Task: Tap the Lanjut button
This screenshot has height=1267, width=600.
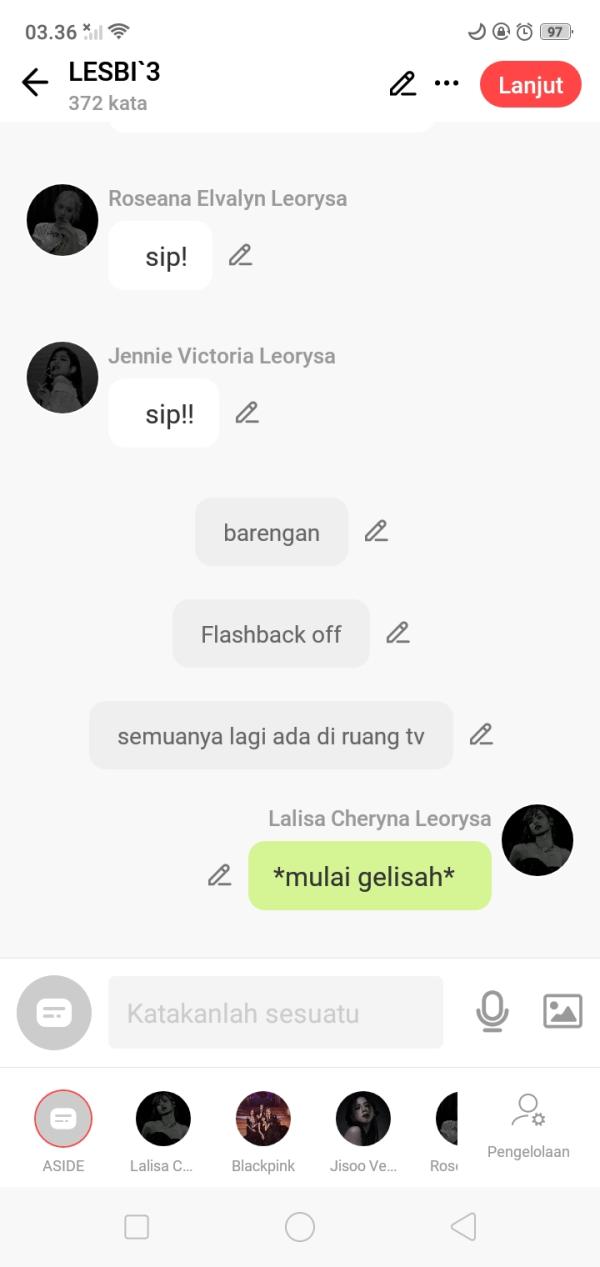Action: point(530,85)
